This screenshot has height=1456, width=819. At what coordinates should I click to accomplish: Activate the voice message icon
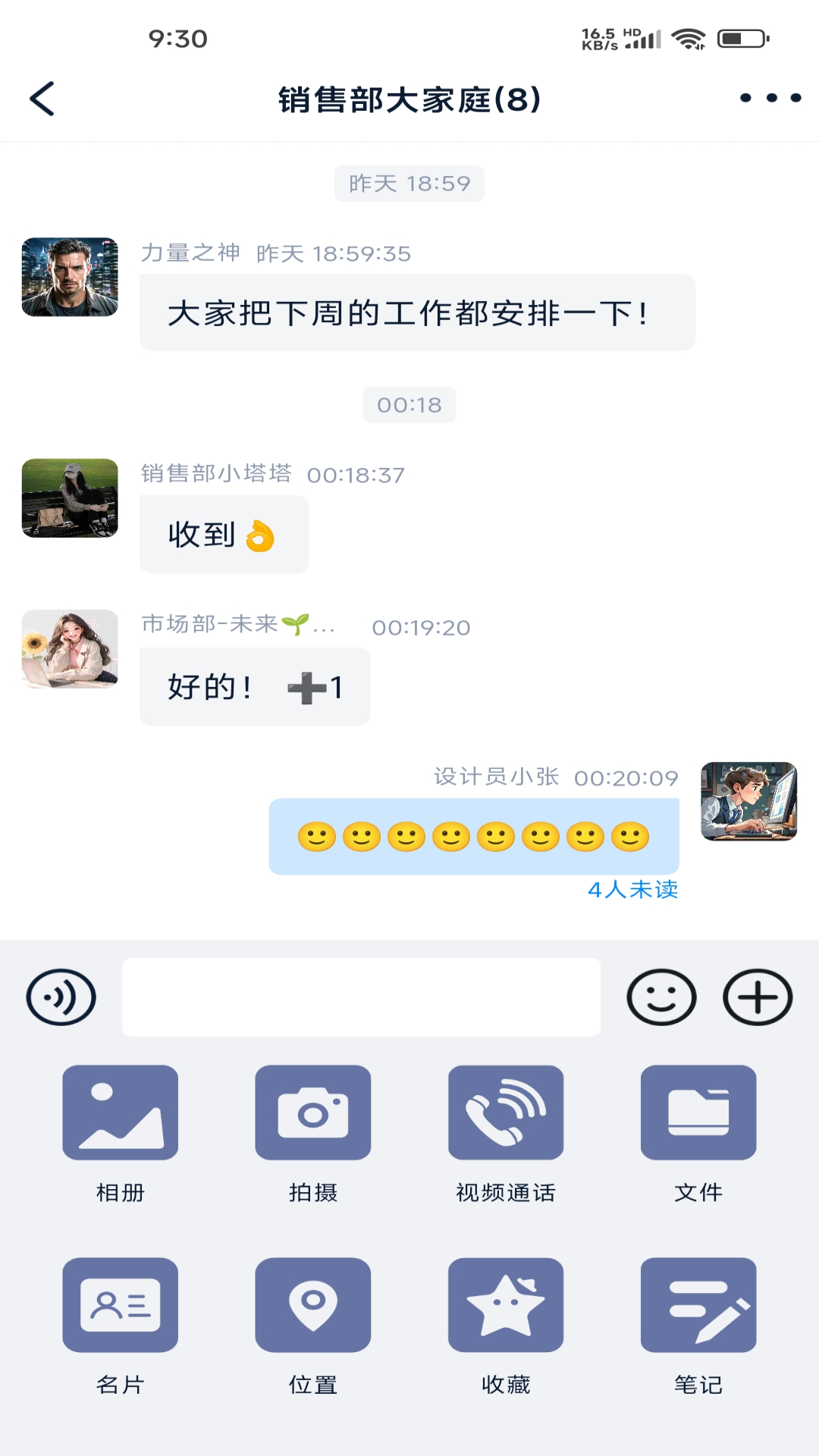tap(61, 997)
